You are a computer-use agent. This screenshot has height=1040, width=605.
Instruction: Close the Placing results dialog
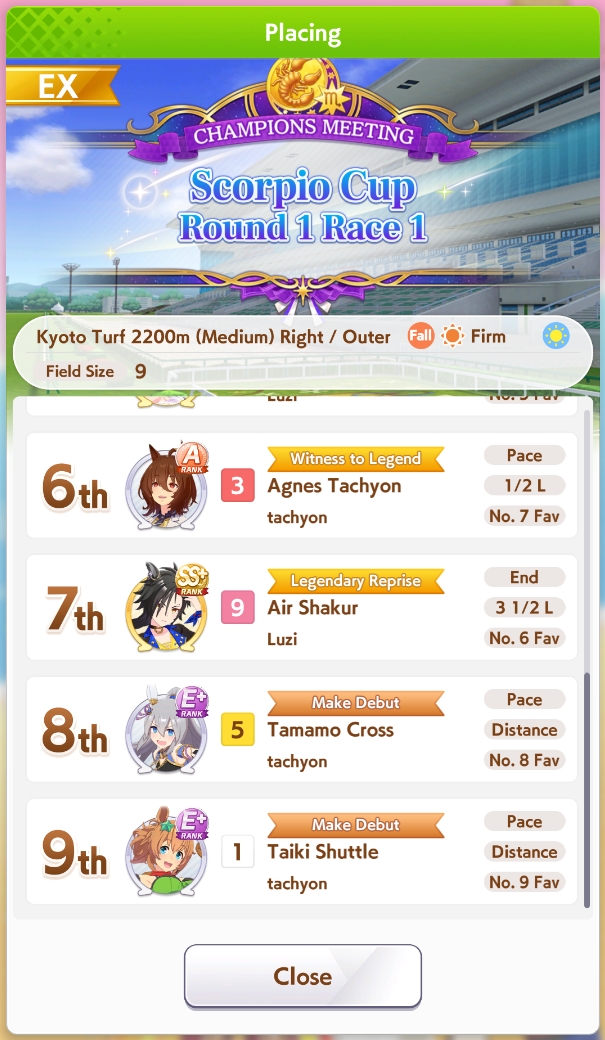[302, 976]
